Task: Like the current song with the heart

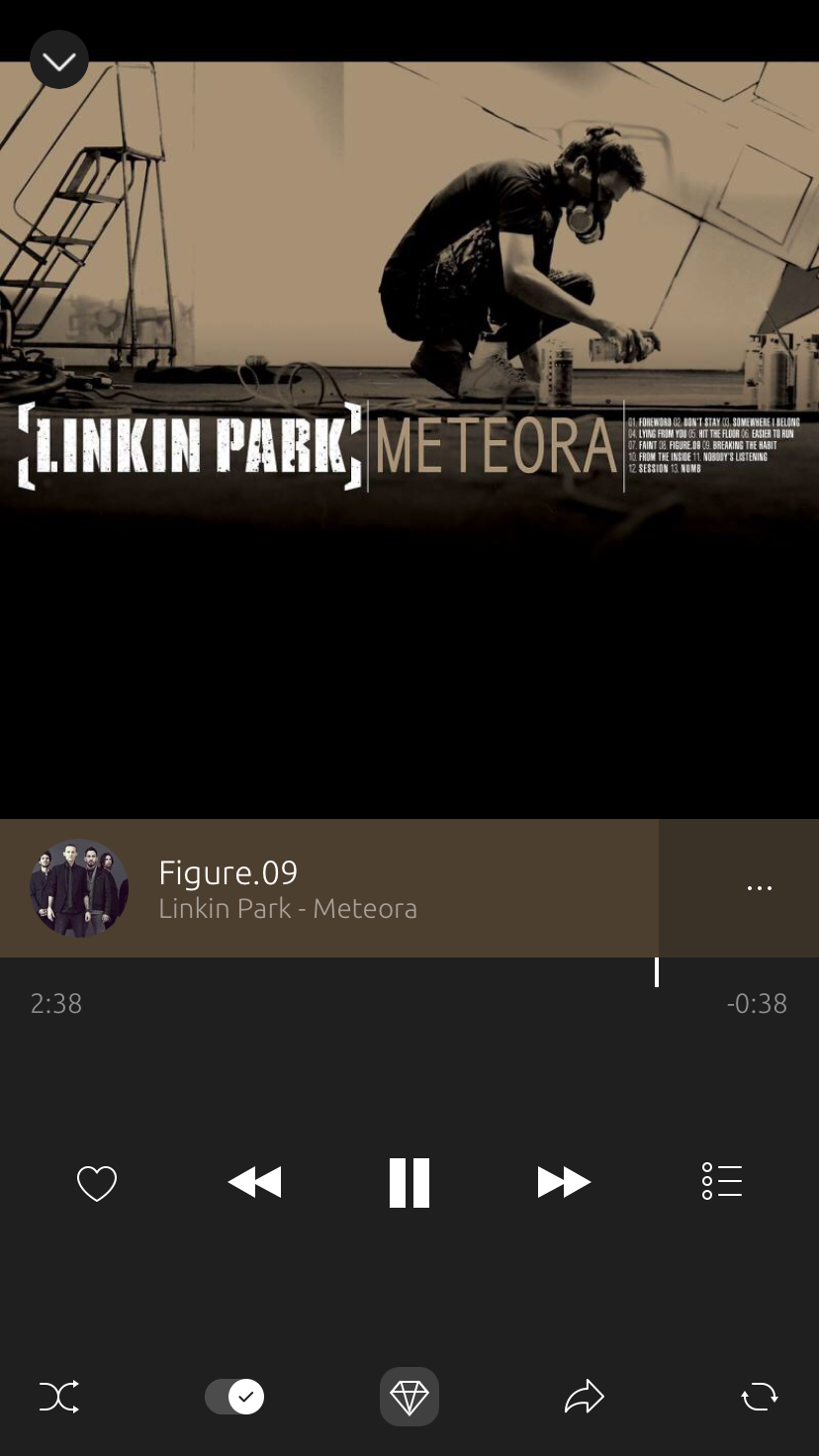Action: [97, 1183]
